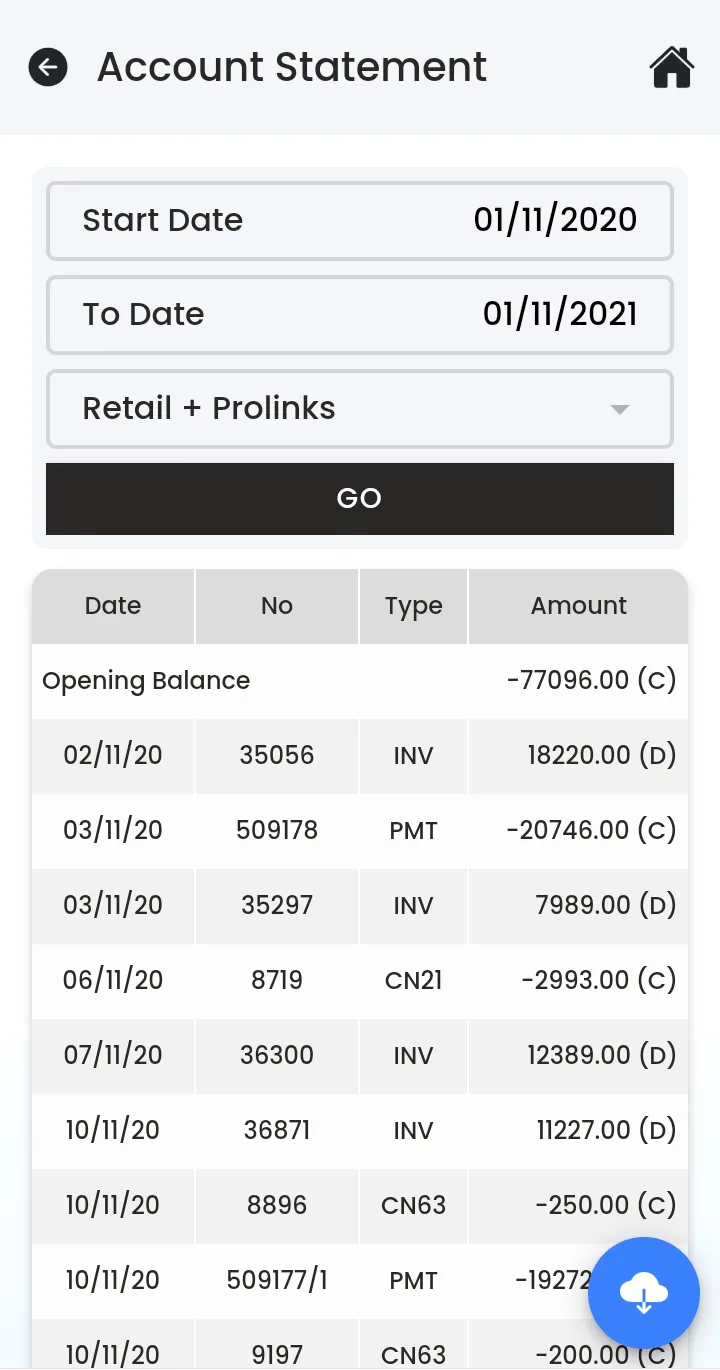Click the To Date field

pos(360,314)
